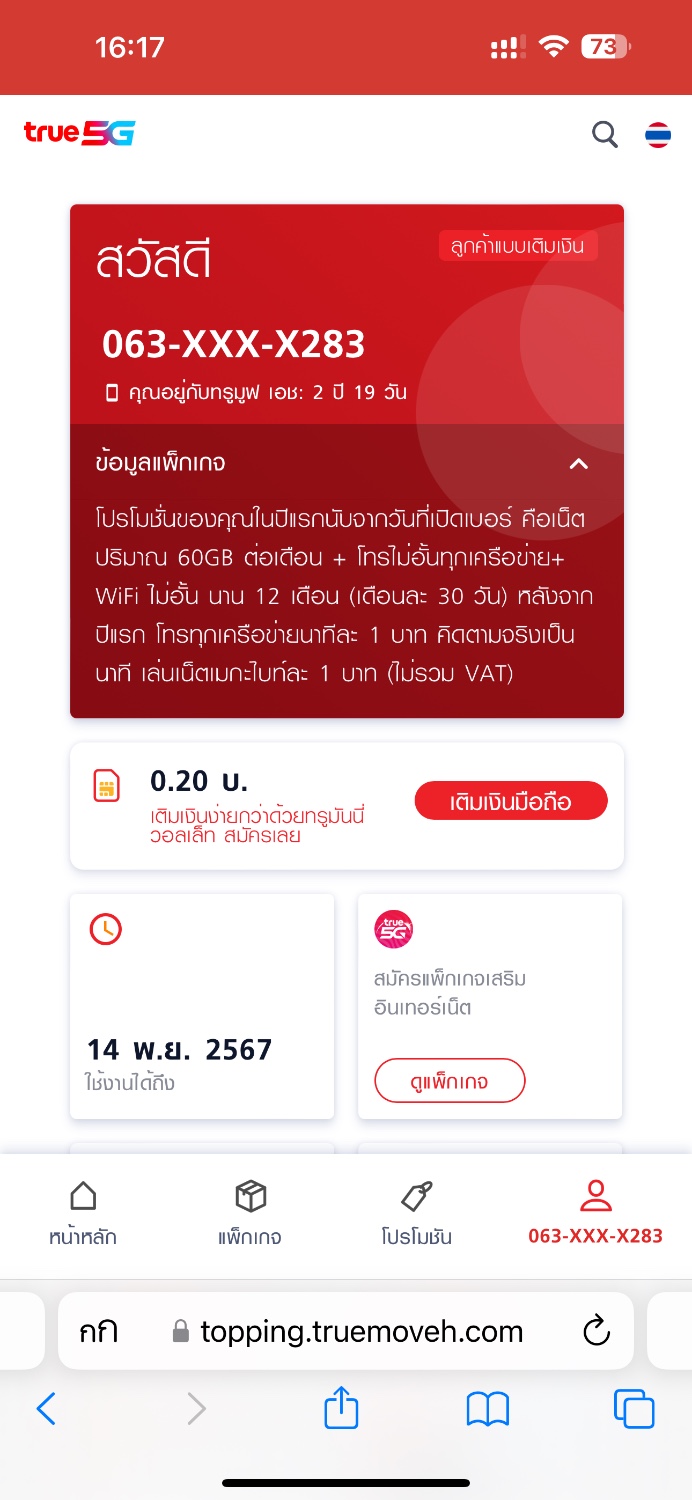Reload the page in Safari
The image size is (692, 1500).
[596, 1331]
